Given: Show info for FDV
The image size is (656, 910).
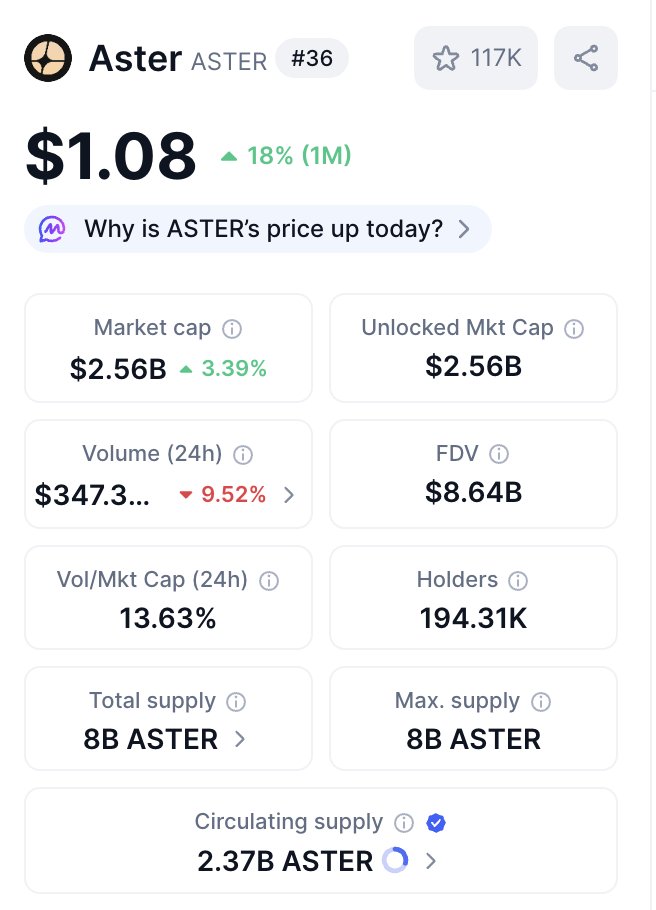Looking at the screenshot, I should [x=499, y=454].
